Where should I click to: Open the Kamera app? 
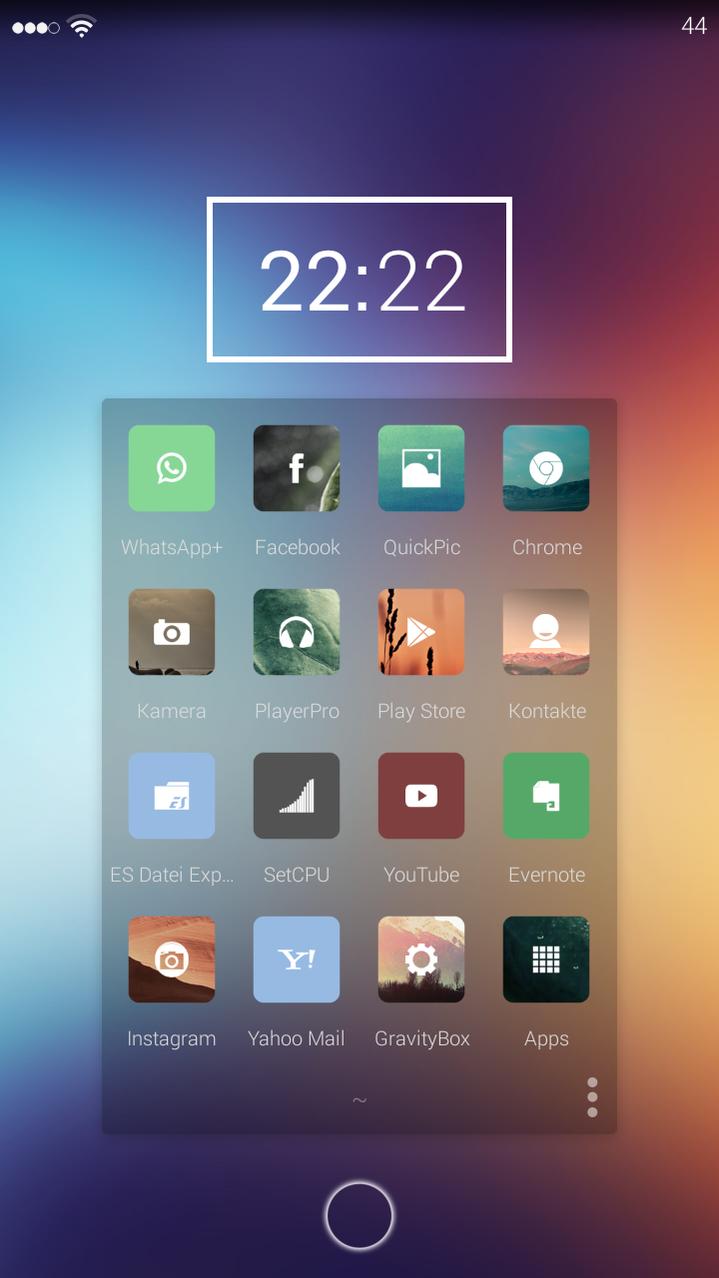(x=171, y=632)
